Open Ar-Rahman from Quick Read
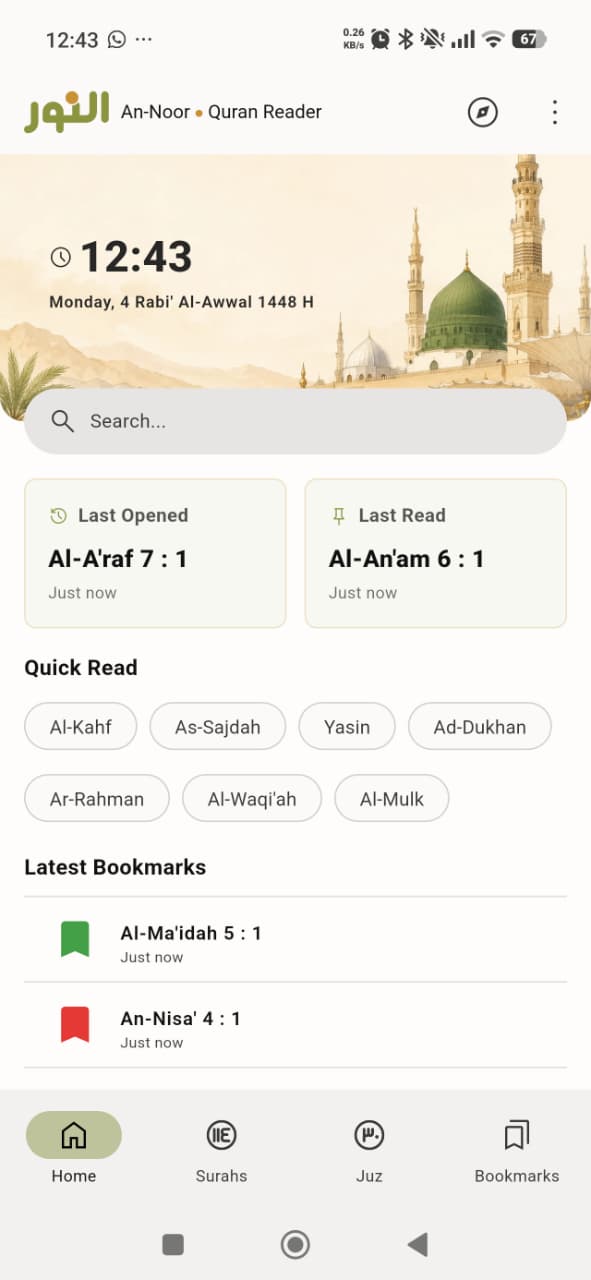 (97, 799)
